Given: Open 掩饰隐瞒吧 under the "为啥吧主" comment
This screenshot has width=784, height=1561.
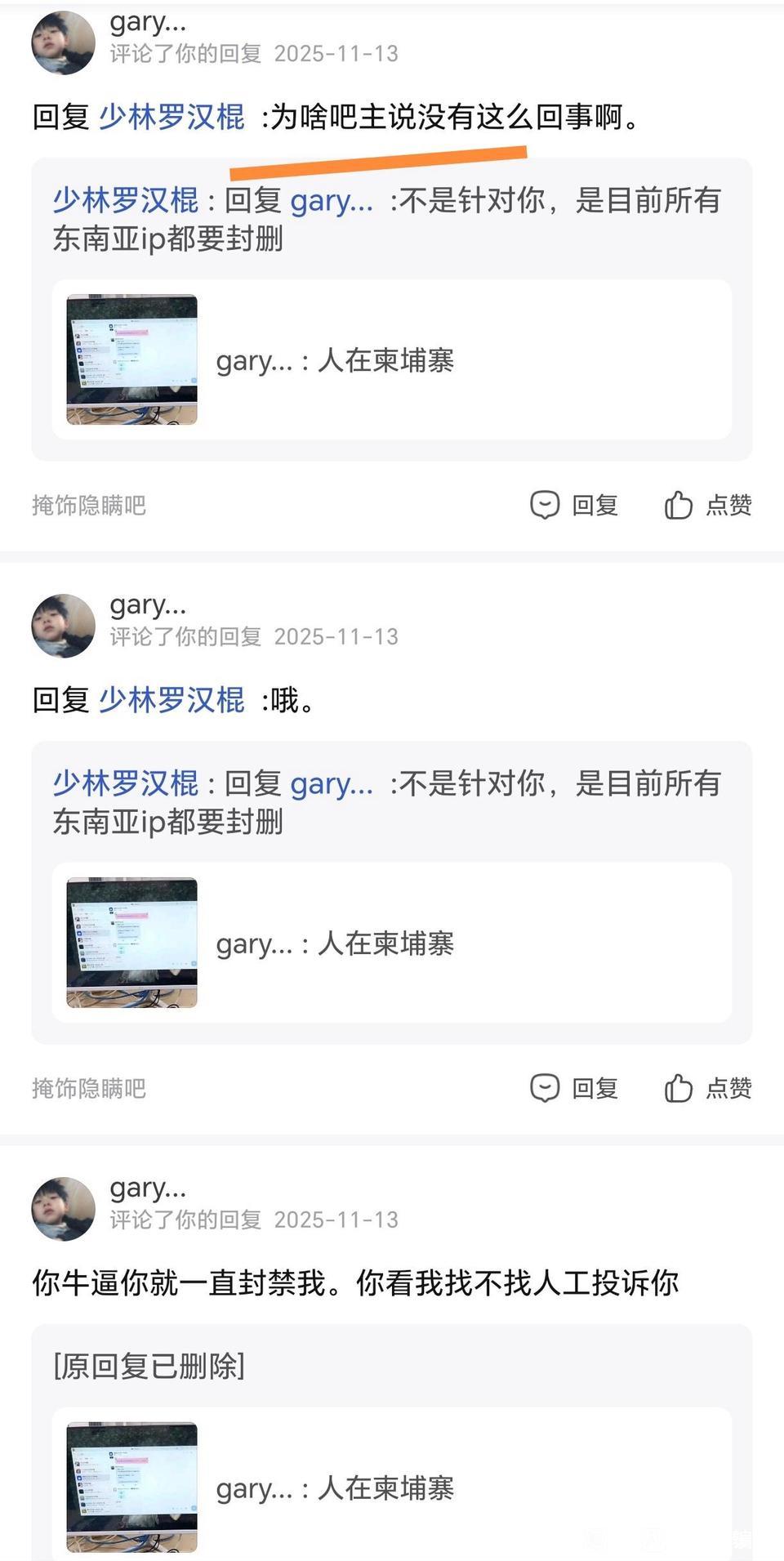Looking at the screenshot, I should click(x=89, y=506).
